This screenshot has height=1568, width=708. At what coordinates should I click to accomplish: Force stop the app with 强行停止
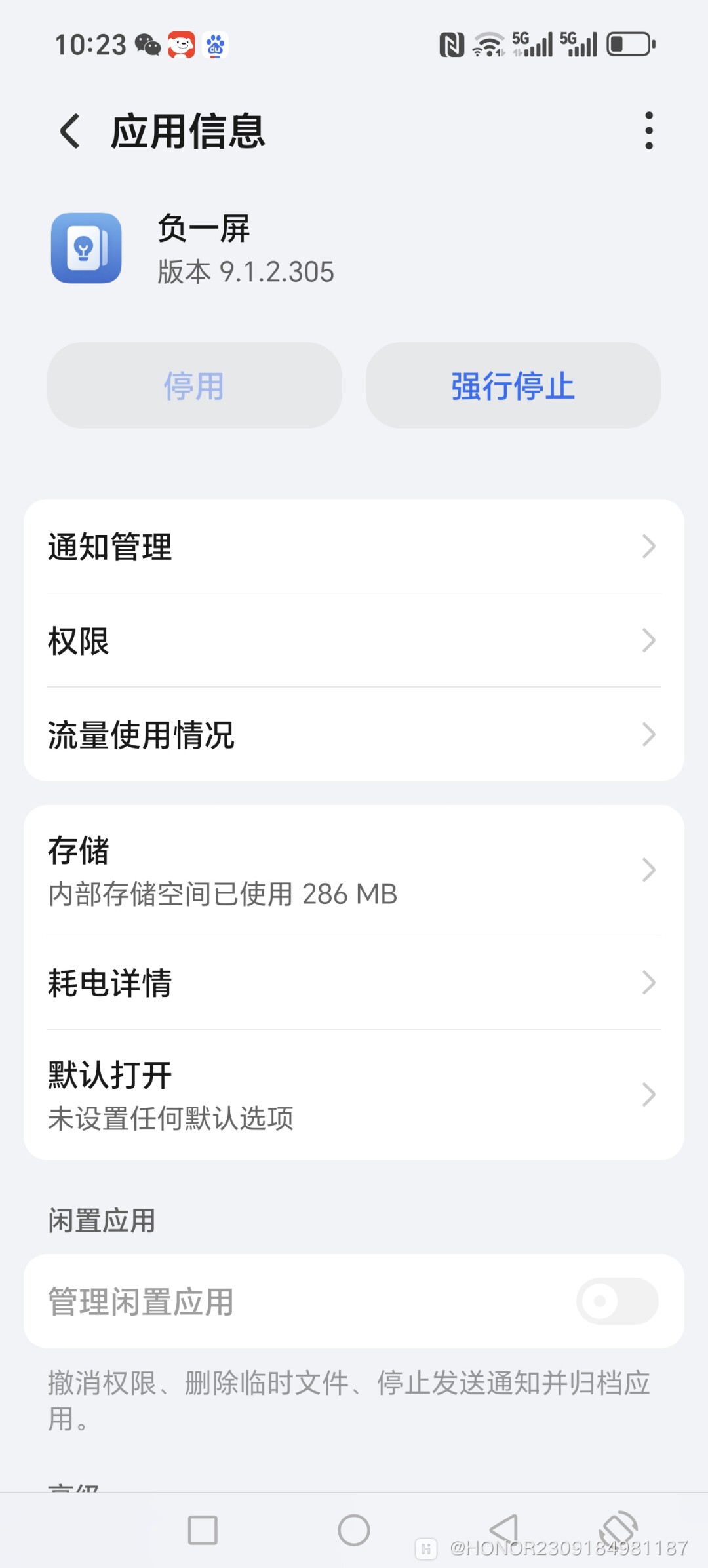point(513,385)
